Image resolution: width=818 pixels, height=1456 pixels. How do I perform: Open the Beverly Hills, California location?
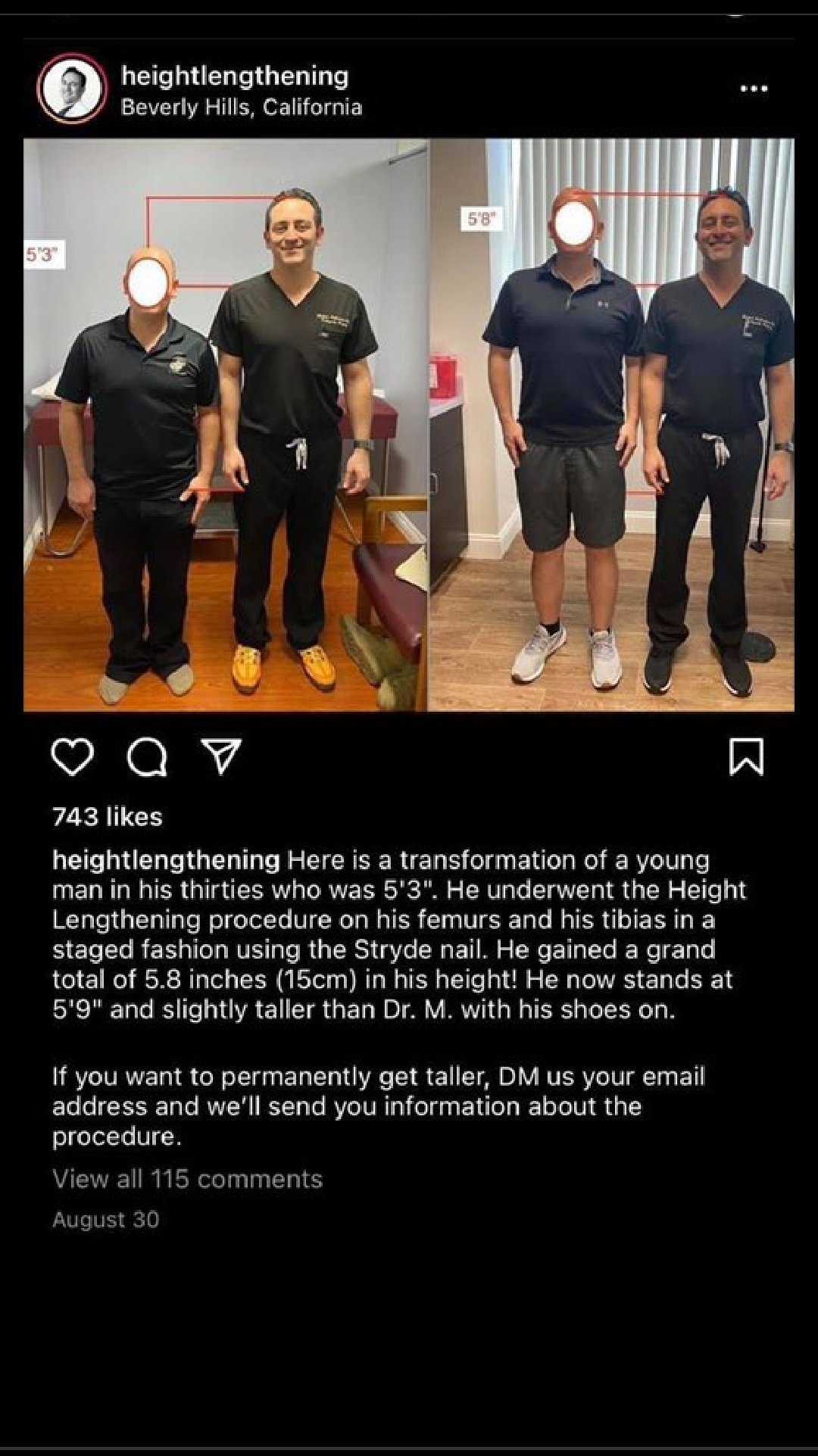[242, 108]
